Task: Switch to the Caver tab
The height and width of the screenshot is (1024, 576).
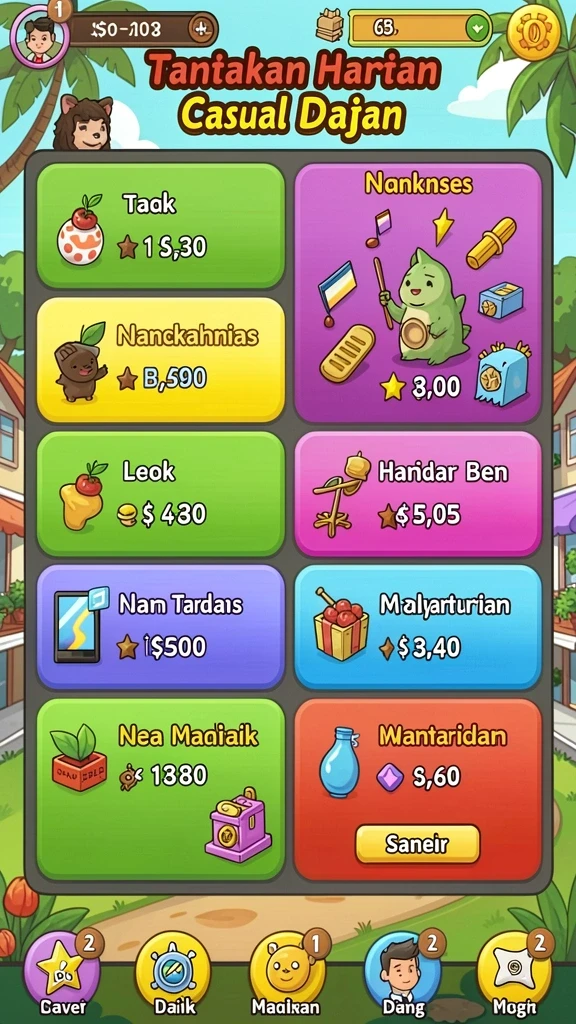Action: [x=63, y=974]
